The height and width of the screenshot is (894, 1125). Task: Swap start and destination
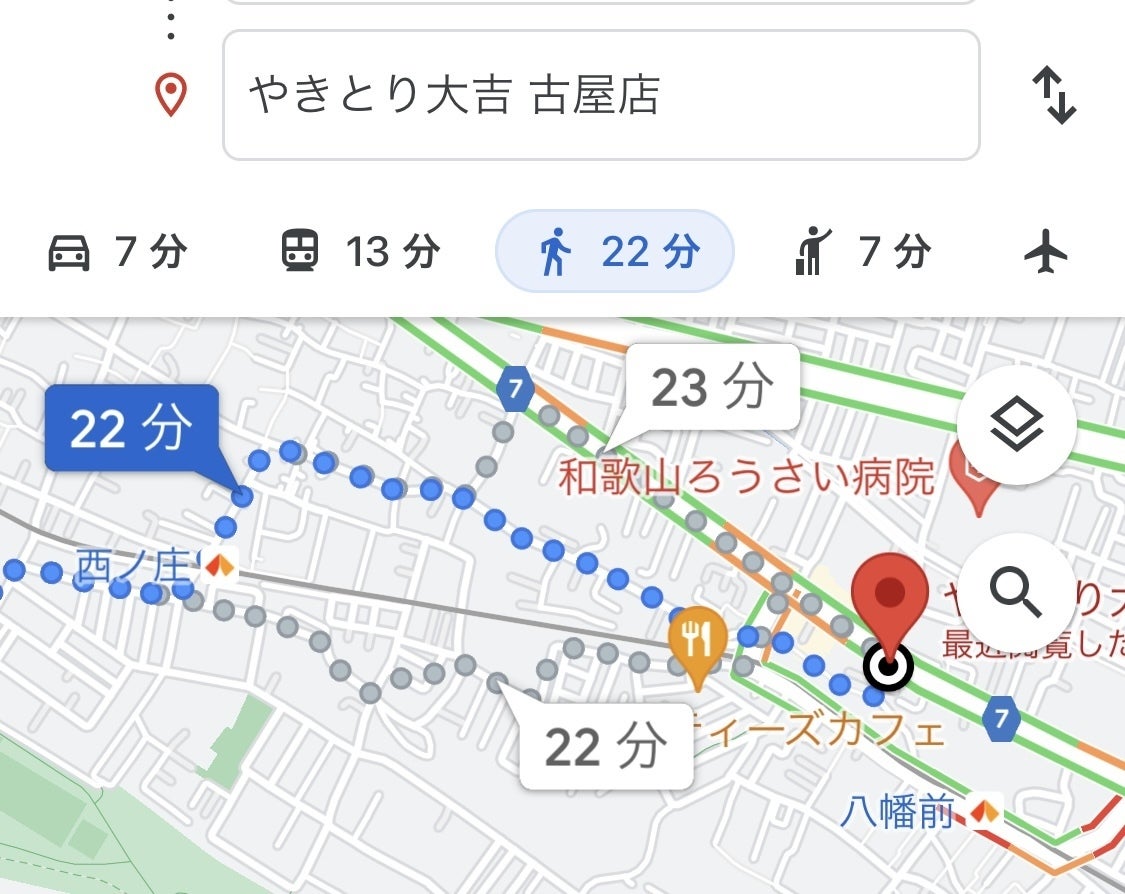[x=1053, y=95]
